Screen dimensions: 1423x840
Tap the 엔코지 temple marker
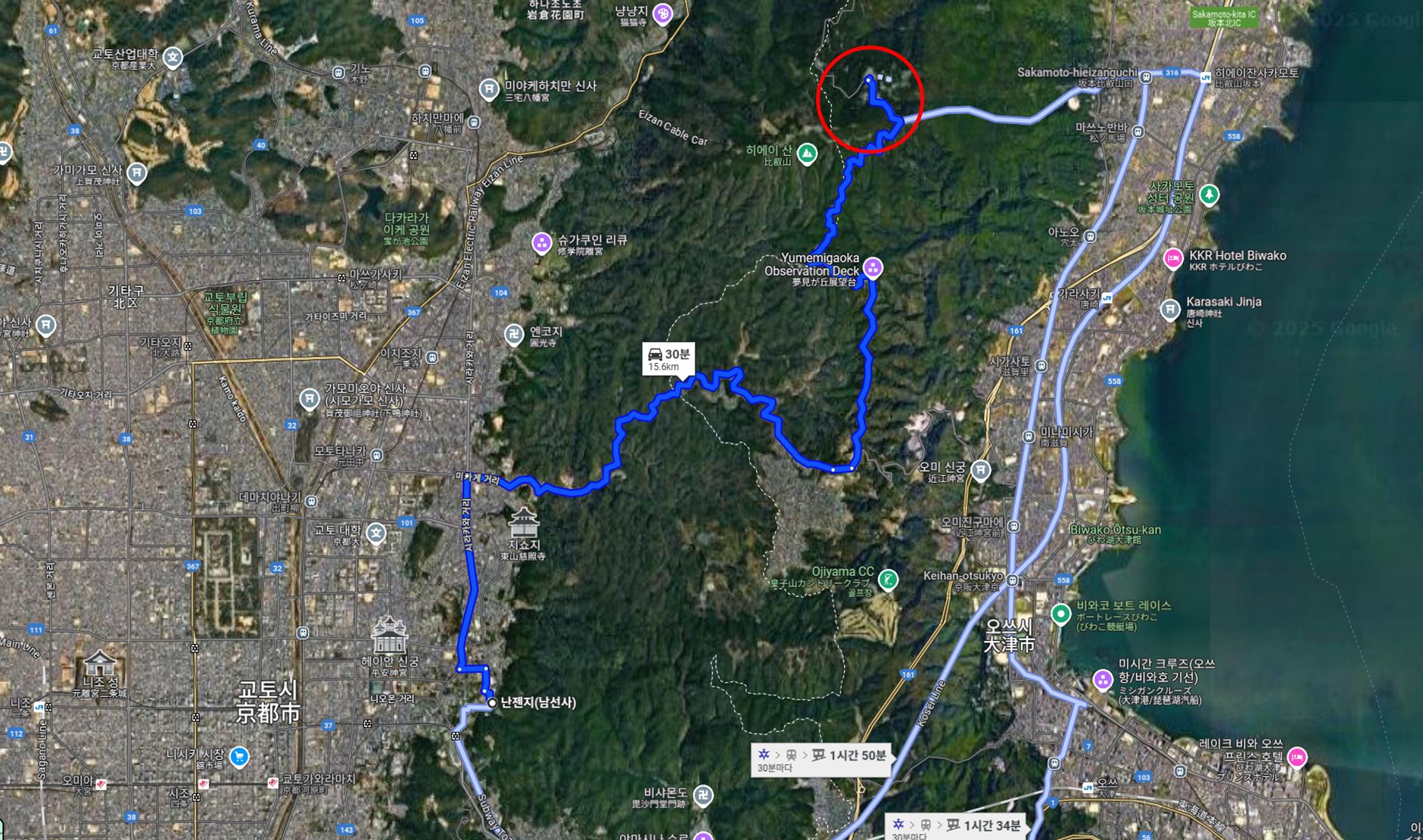(514, 334)
